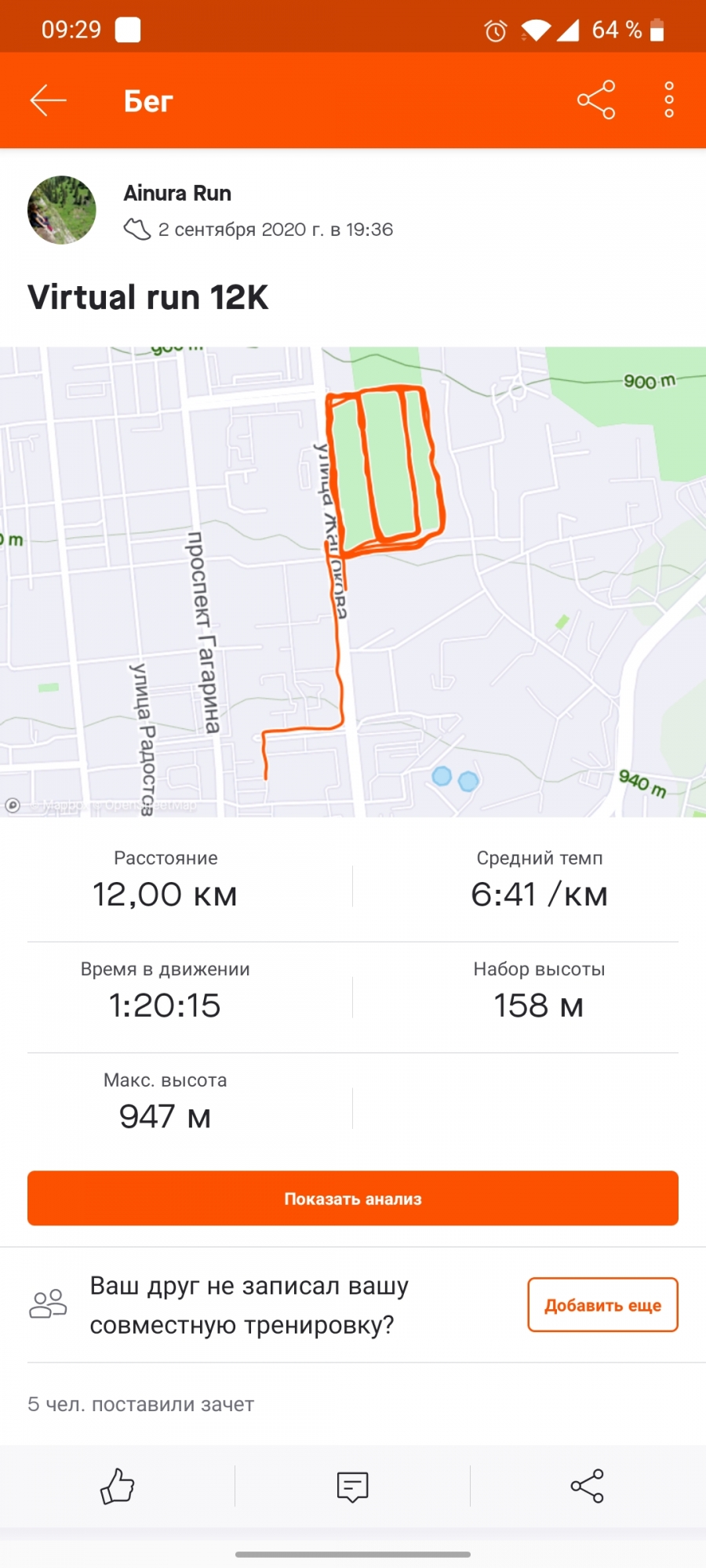706x1568 pixels.
Task: Go back using the arrow
Action: click(x=48, y=100)
